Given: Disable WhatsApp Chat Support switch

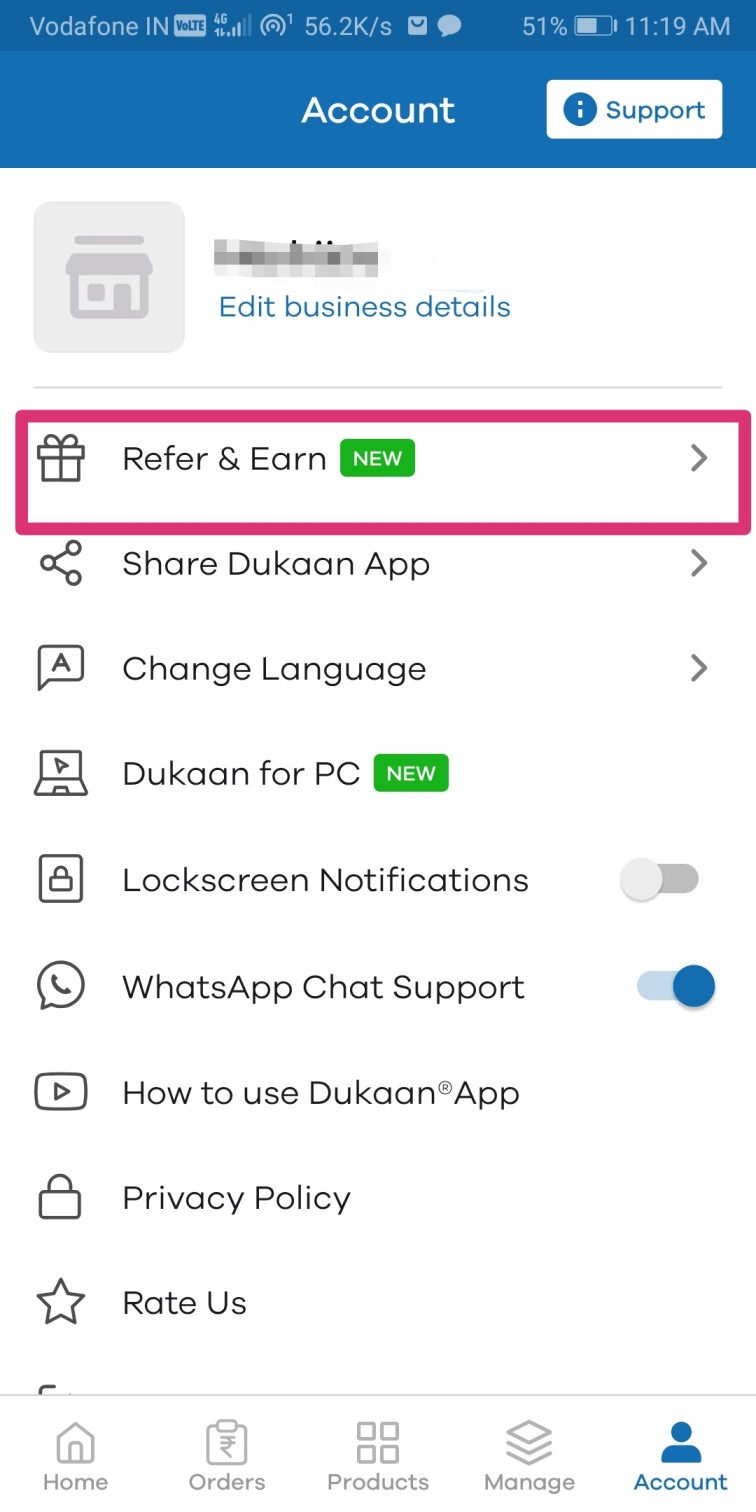Looking at the screenshot, I should coord(676,987).
